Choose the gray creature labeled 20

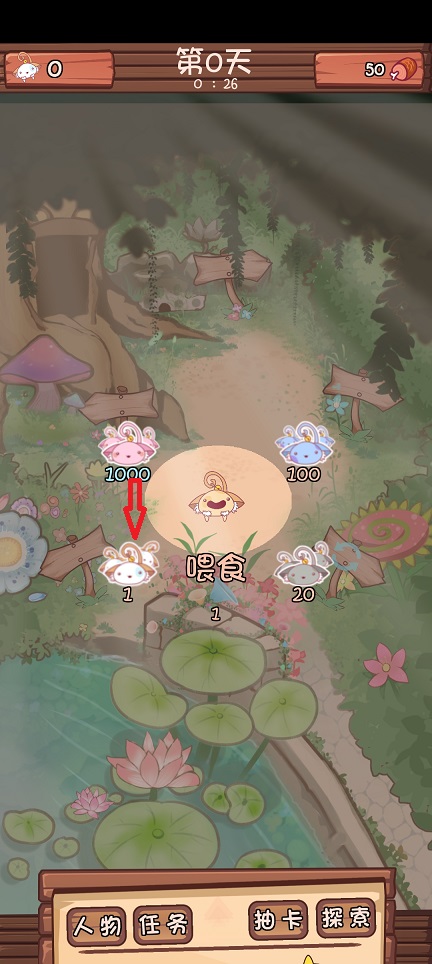[x=304, y=564]
